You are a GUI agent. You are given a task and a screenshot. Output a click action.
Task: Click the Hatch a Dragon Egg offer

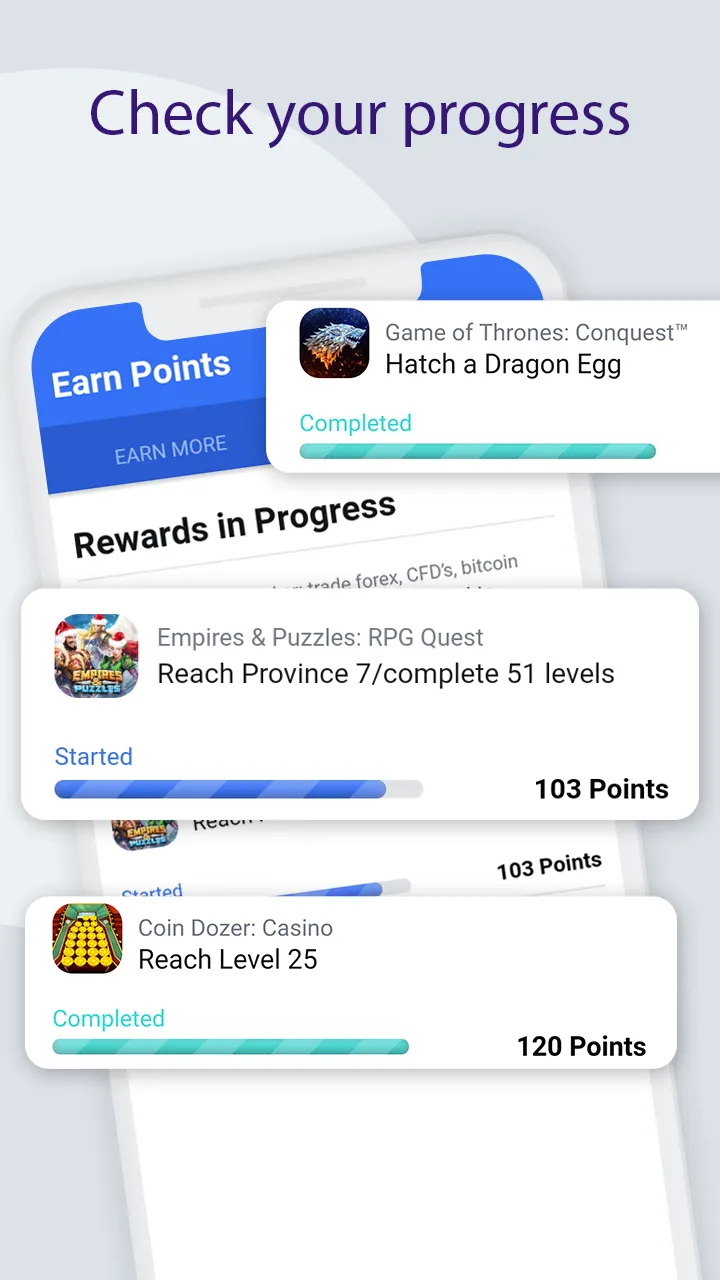coord(503,364)
